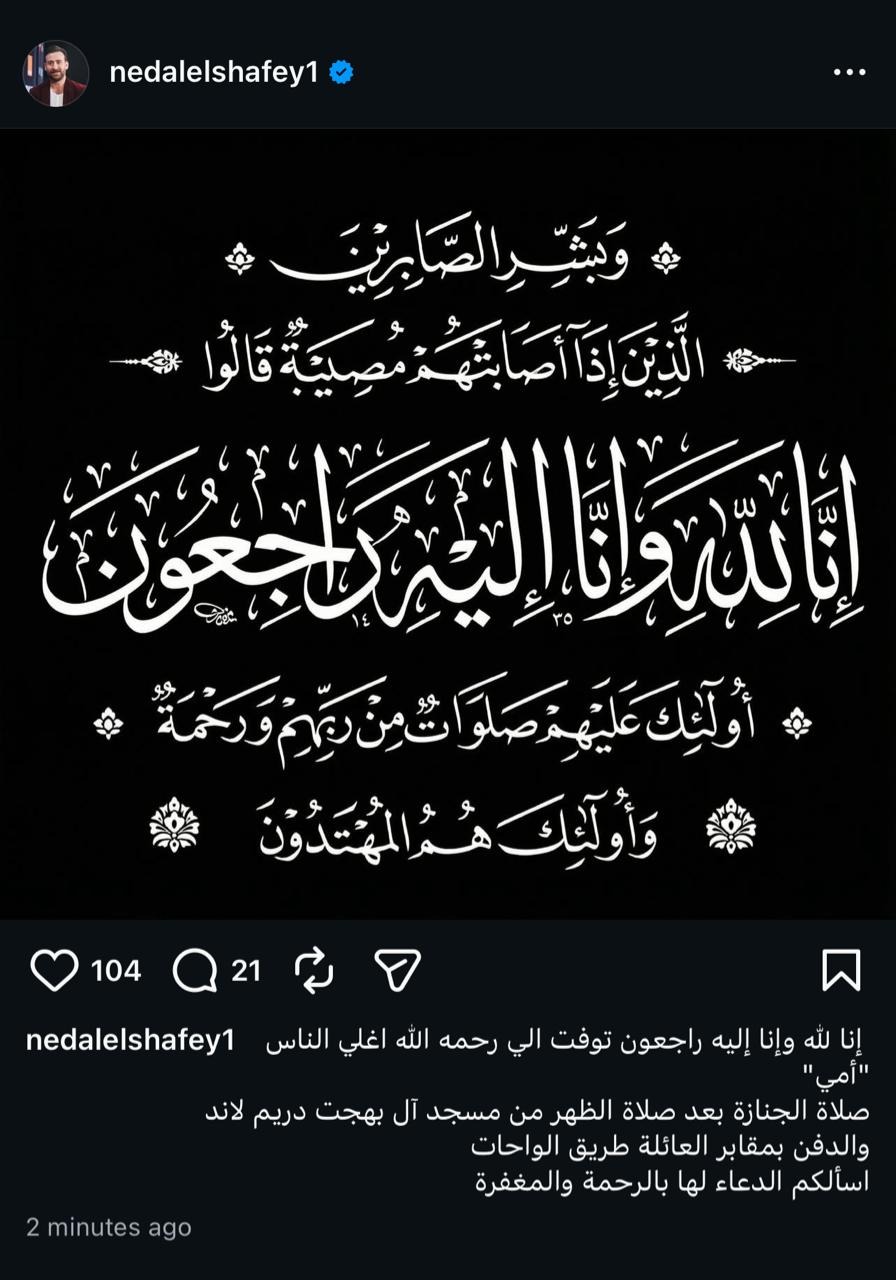Open the three-dot post options menu

click(848, 73)
